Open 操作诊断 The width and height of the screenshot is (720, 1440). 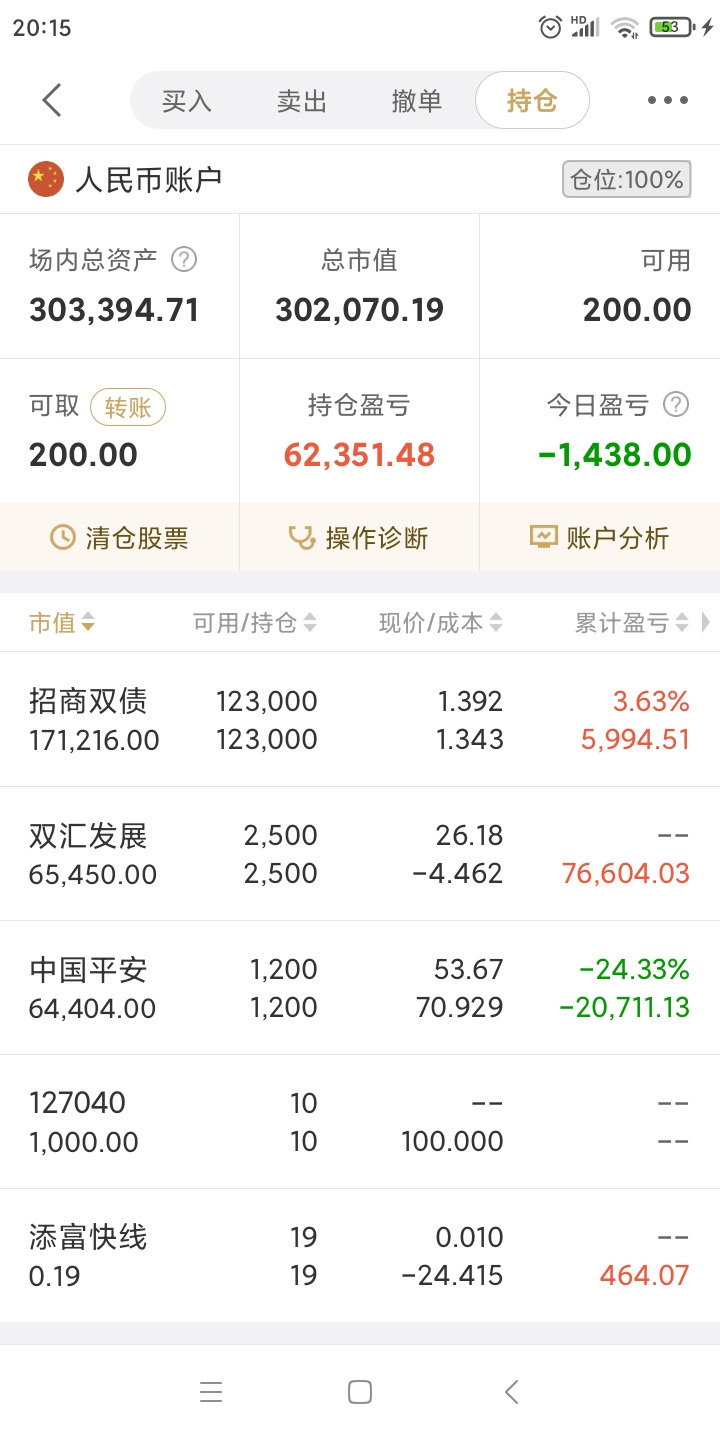(x=359, y=538)
